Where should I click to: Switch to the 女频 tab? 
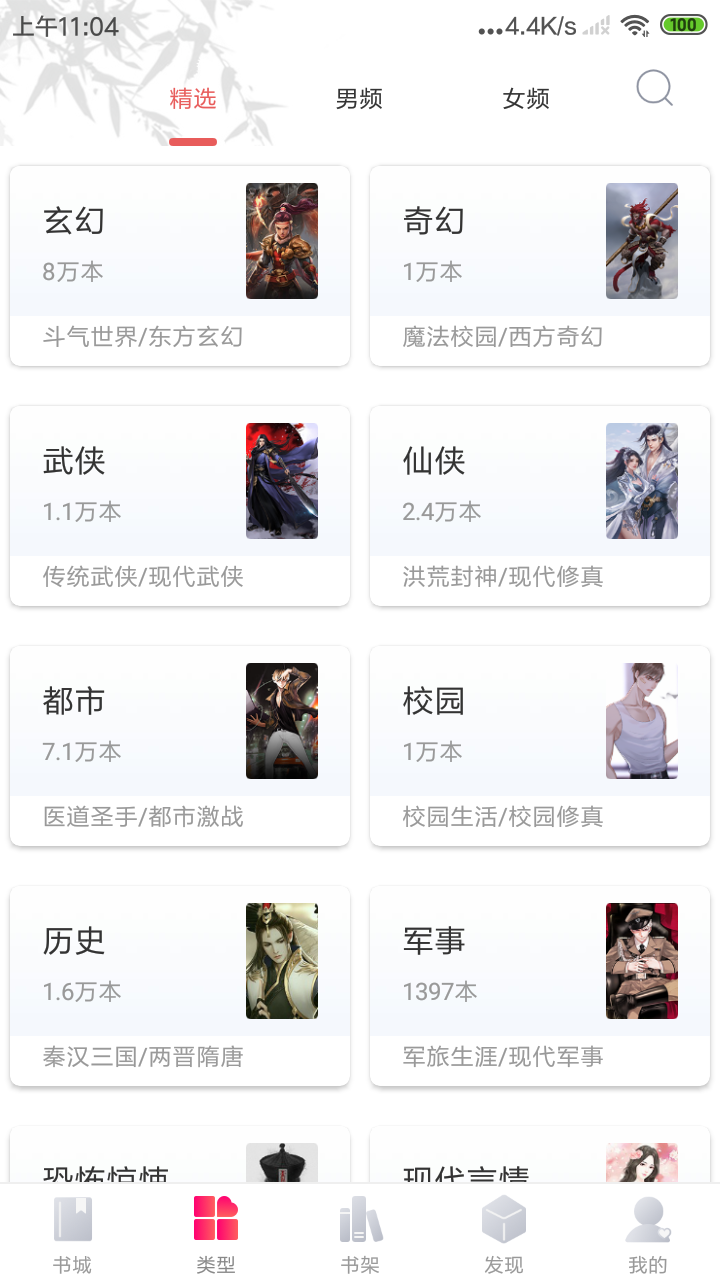526,99
